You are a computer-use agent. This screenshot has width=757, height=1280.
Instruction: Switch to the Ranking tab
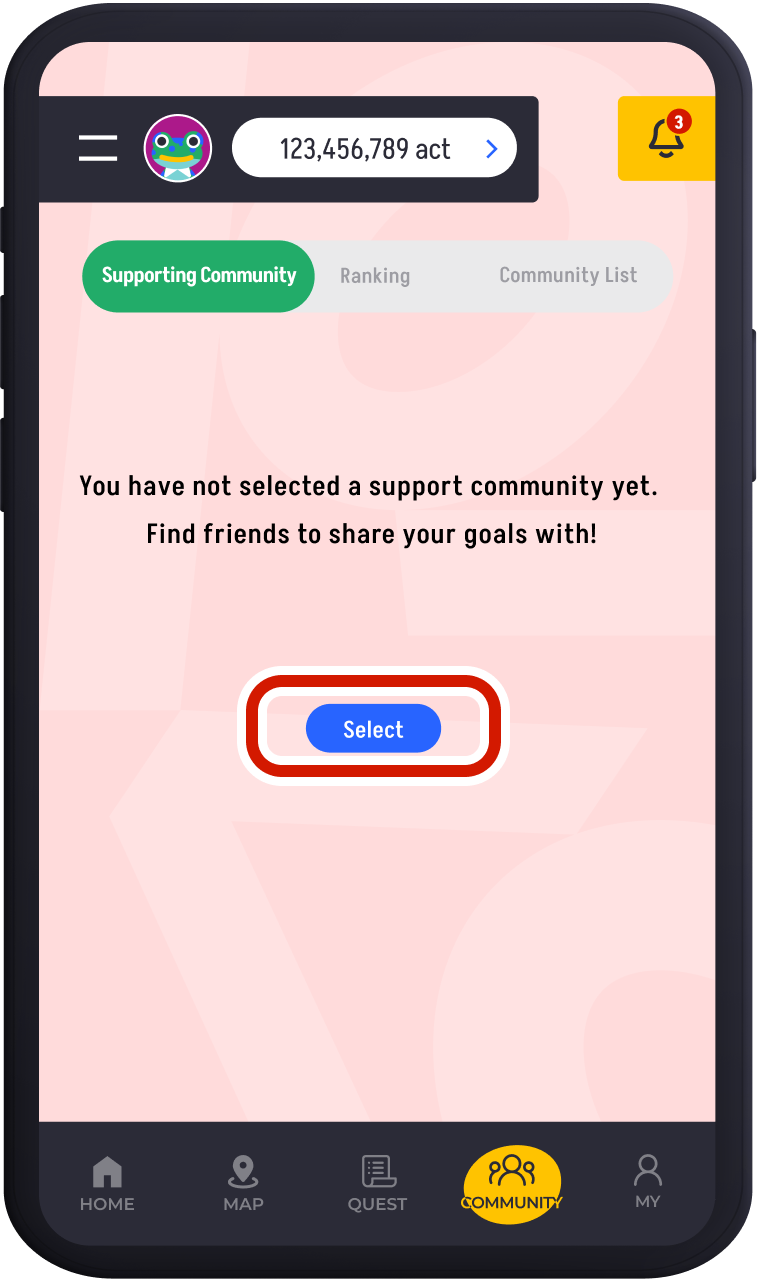(x=375, y=276)
